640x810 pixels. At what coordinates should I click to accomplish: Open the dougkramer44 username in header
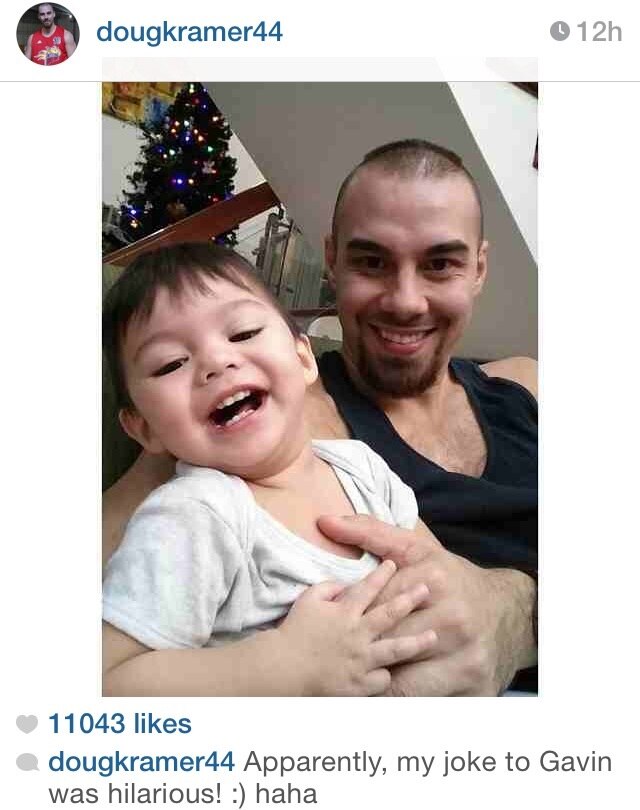189,33
